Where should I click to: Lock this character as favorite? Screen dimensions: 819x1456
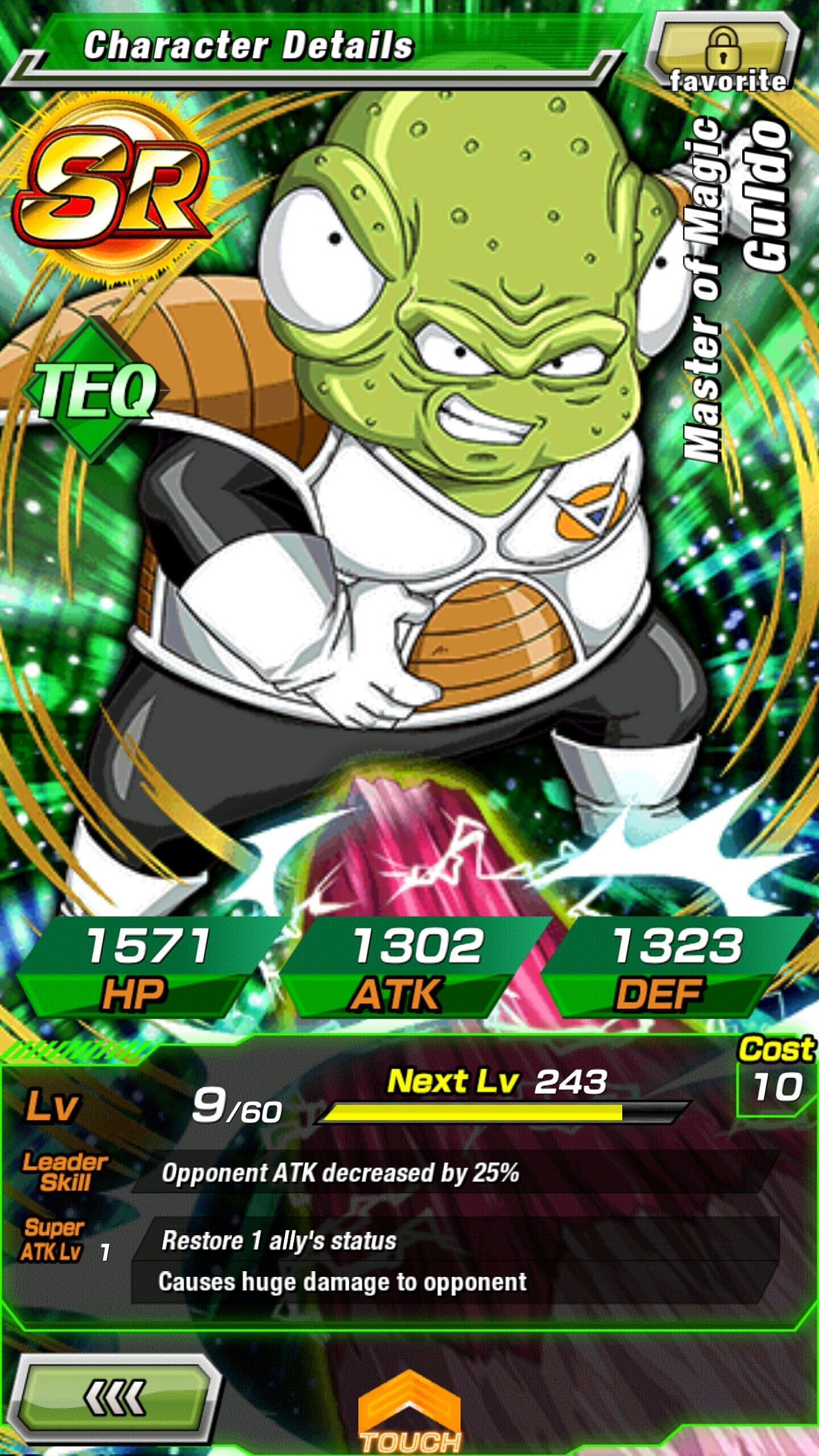pyautogui.click(x=725, y=53)
